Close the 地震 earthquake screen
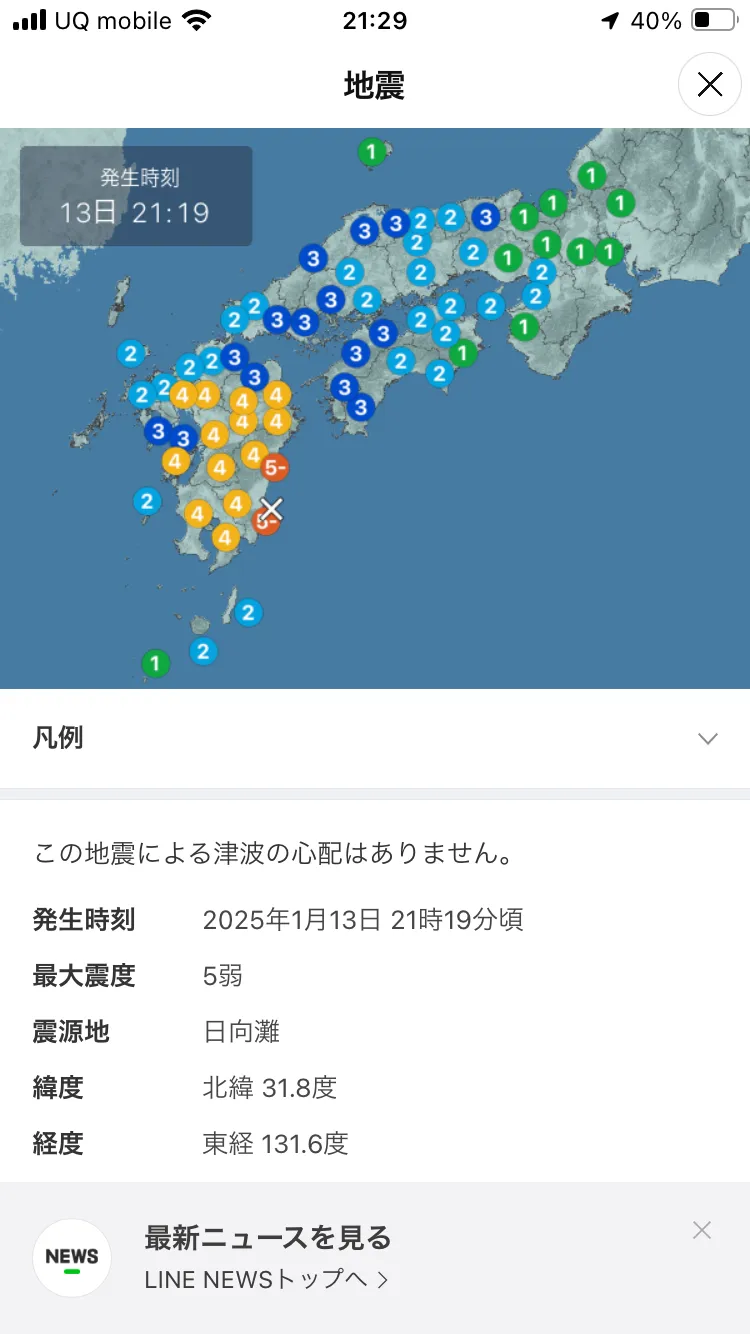 (x=709, y=85)
